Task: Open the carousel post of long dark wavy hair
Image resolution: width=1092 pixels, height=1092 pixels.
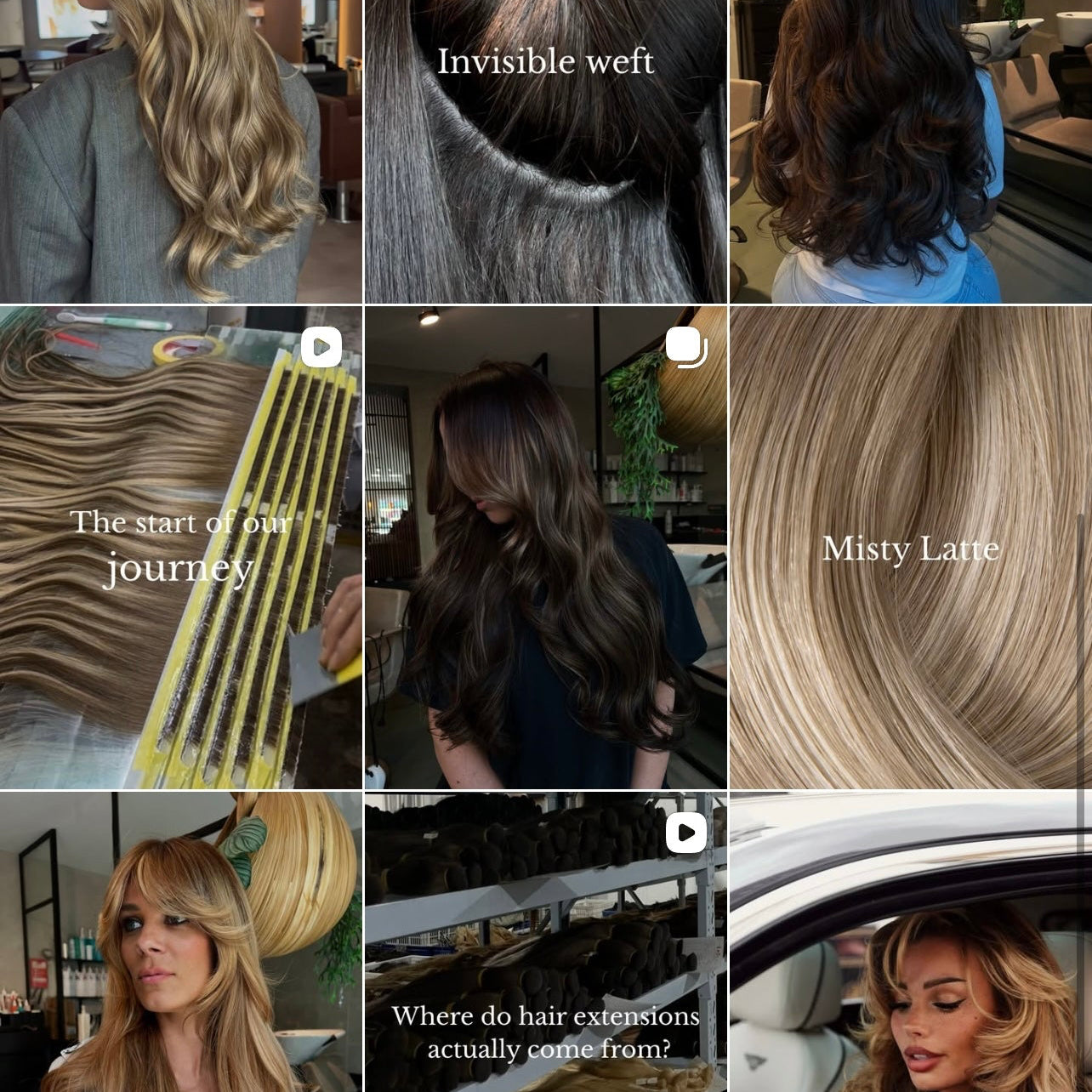Action: pyautogui.click(x=545, y=548)
